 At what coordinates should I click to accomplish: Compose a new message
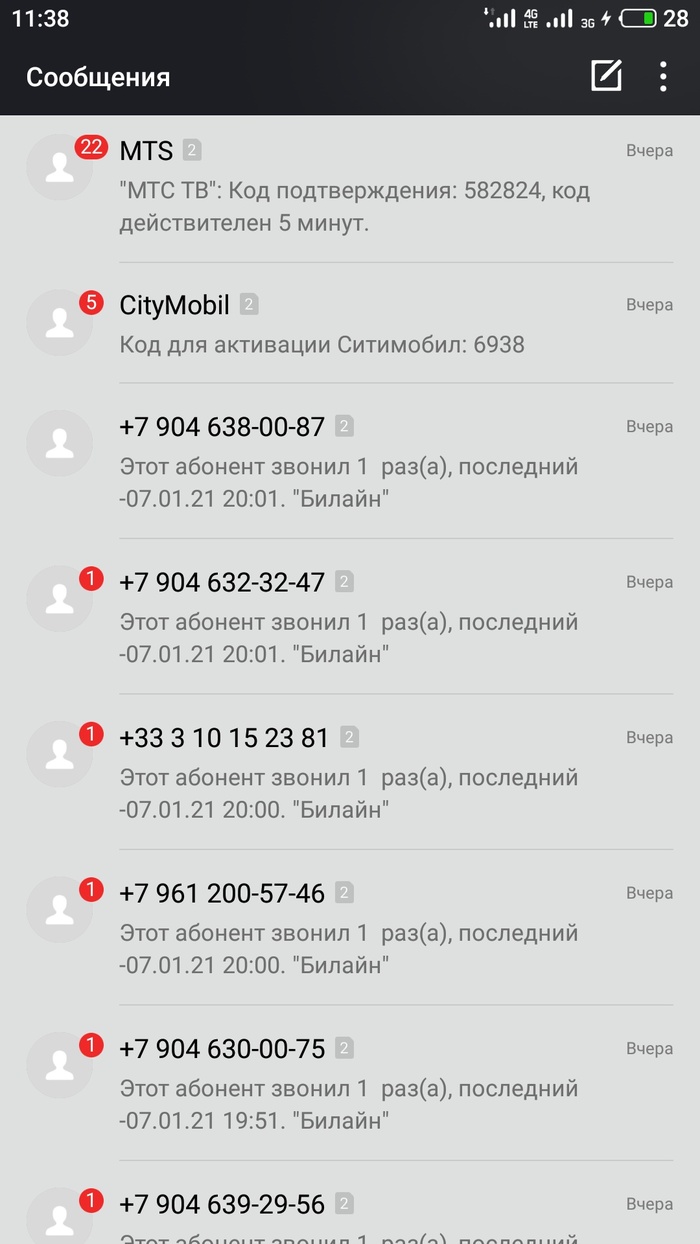coord(606,76)
